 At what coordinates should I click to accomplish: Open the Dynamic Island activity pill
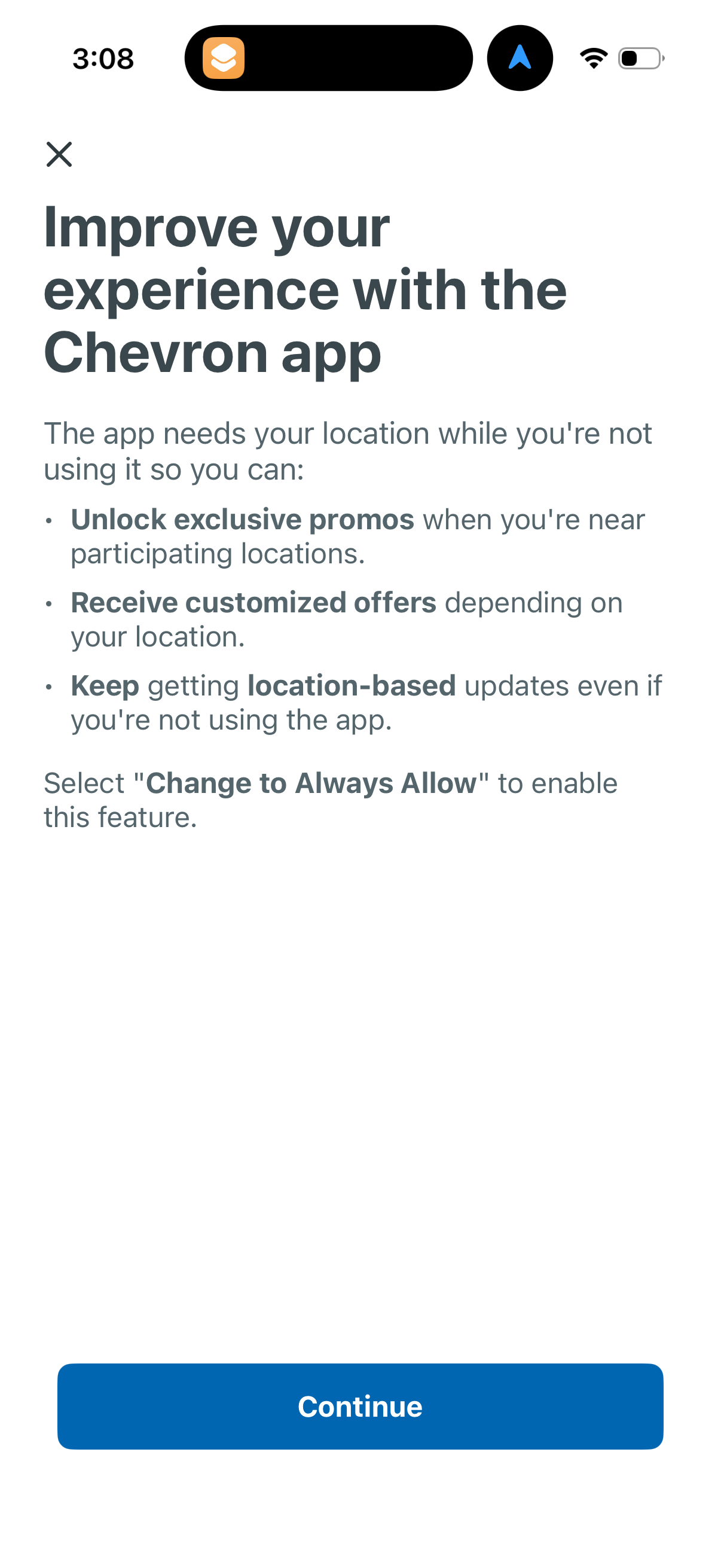pyautogui.click(x=329, y=57)
